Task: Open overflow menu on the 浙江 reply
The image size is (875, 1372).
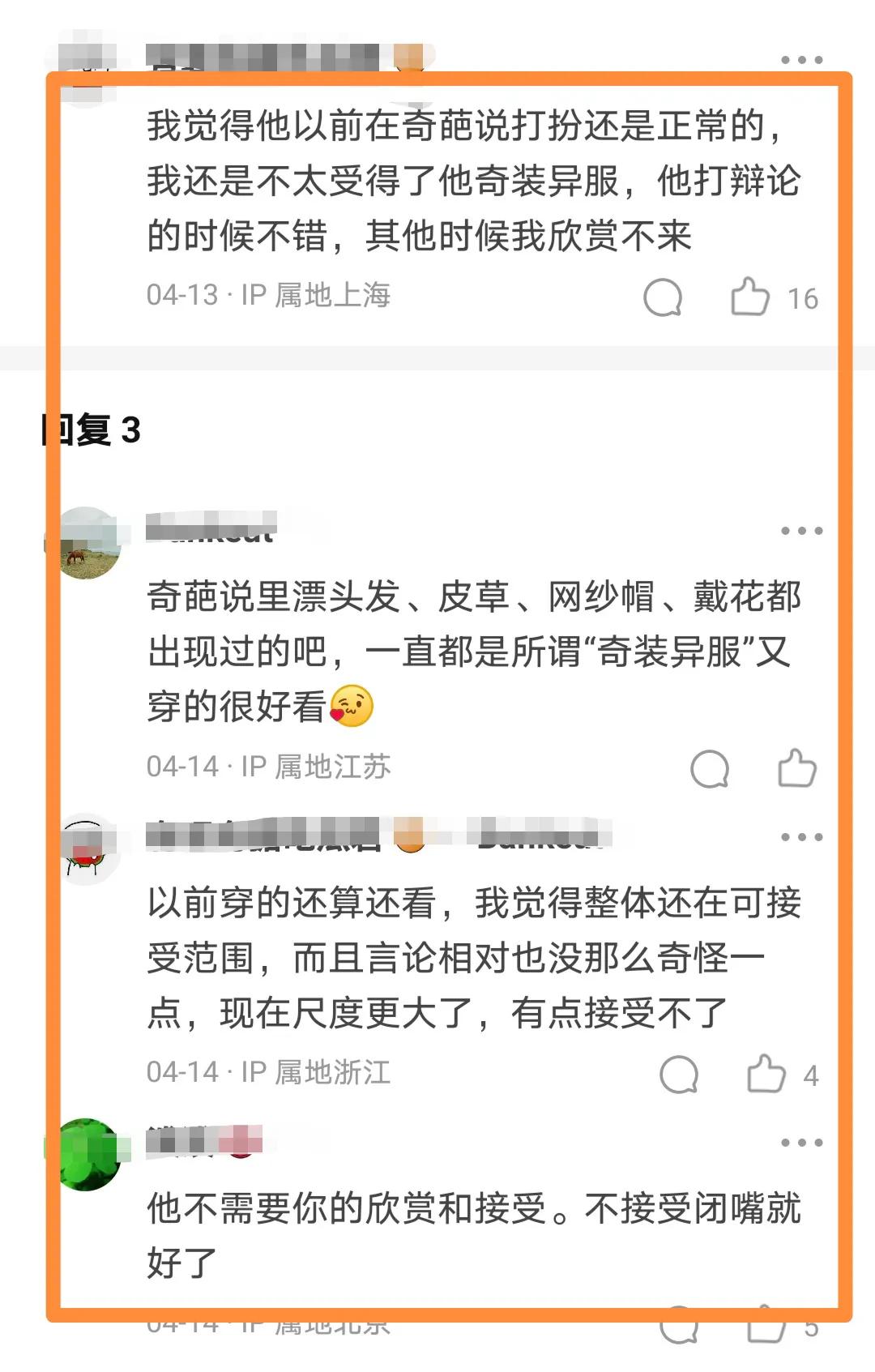Action: point(801,837)
